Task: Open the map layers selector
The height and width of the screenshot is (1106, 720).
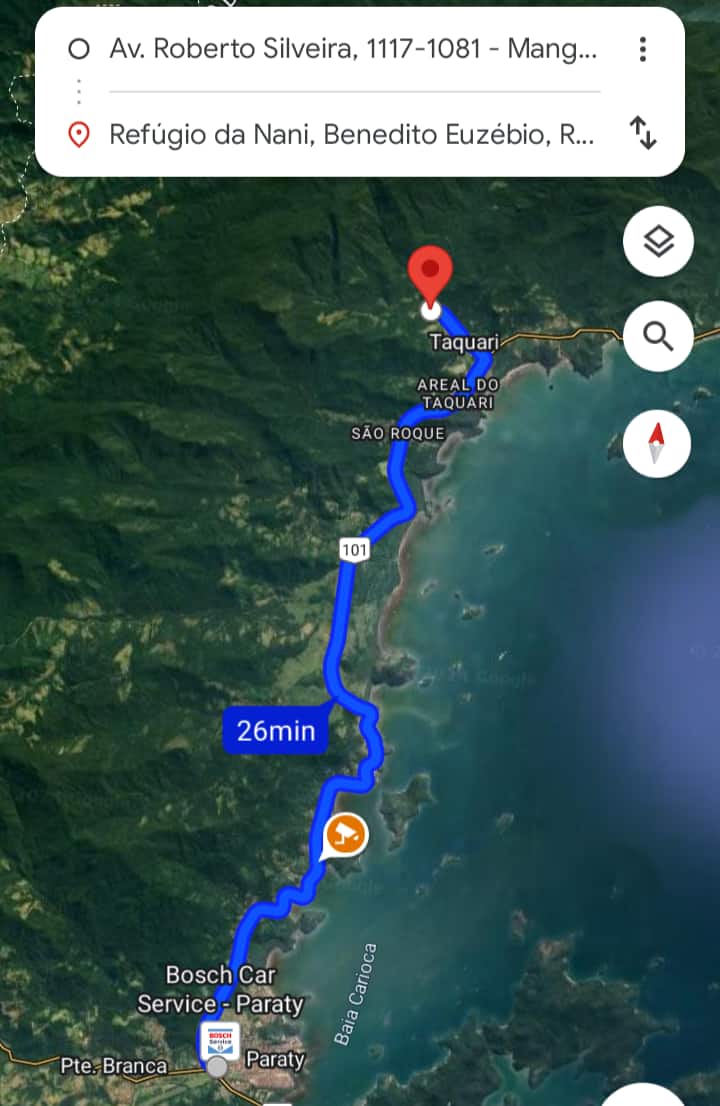Action: 658,241
